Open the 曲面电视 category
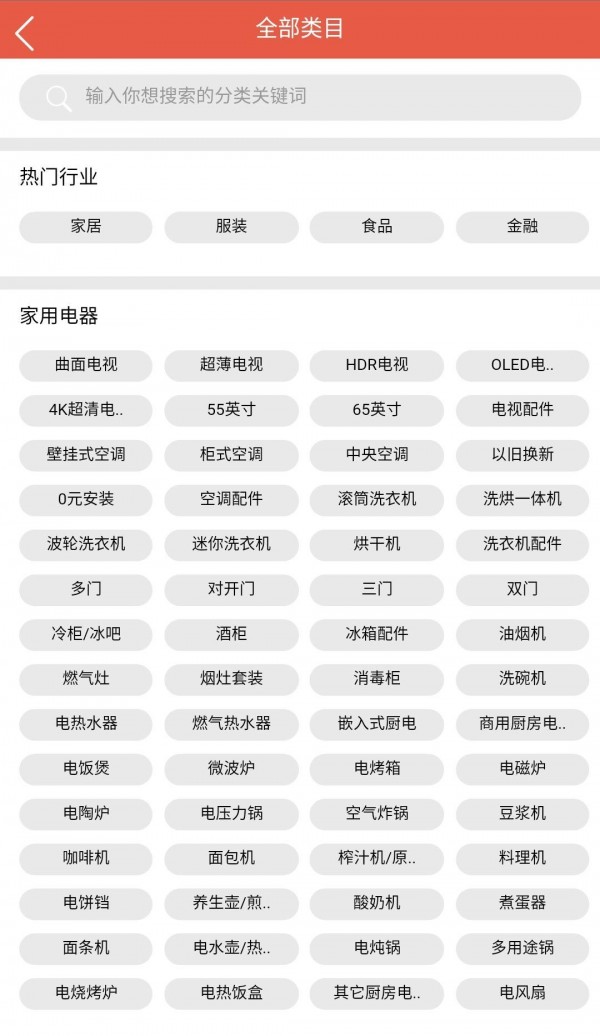Viewport: 600px width, 1036px height. (86, 365)
